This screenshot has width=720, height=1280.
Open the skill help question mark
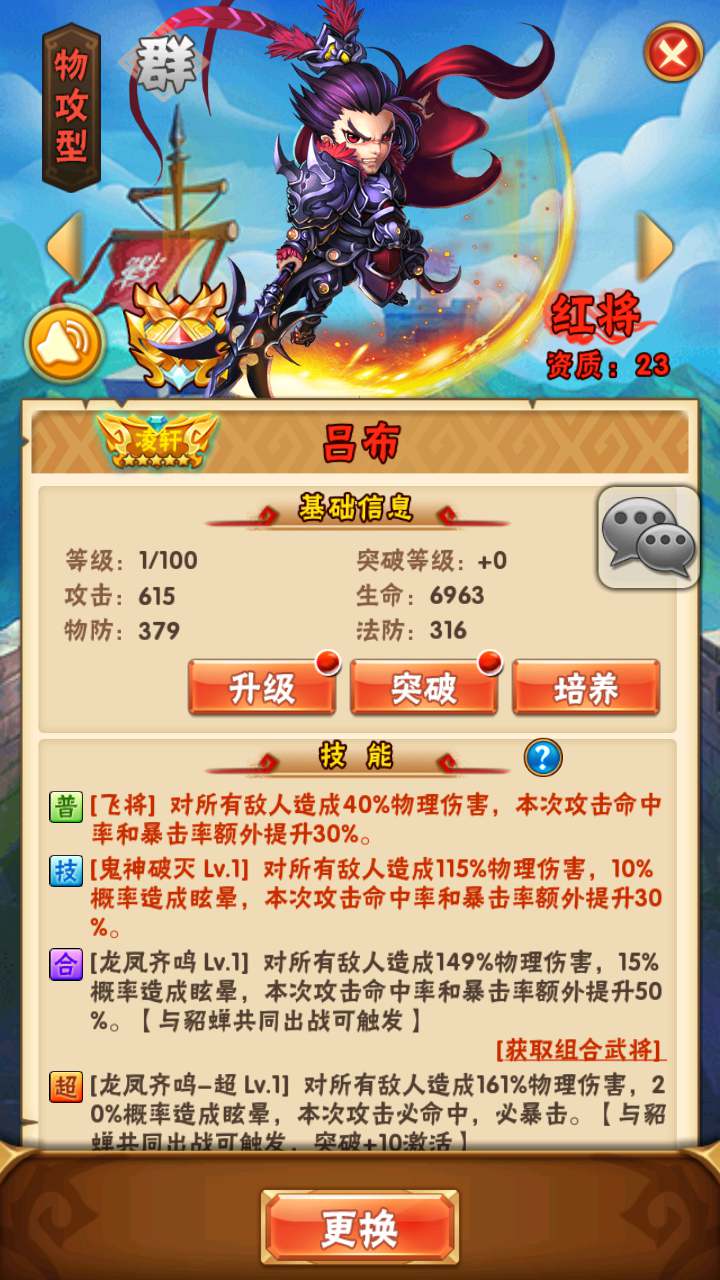tap(543, 758)
